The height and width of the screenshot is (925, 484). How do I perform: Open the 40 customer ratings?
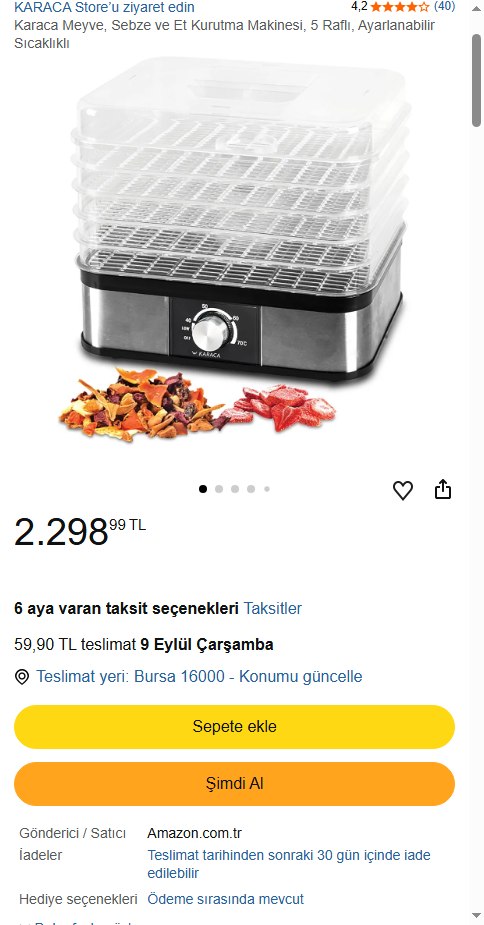[x=444, y=6]
